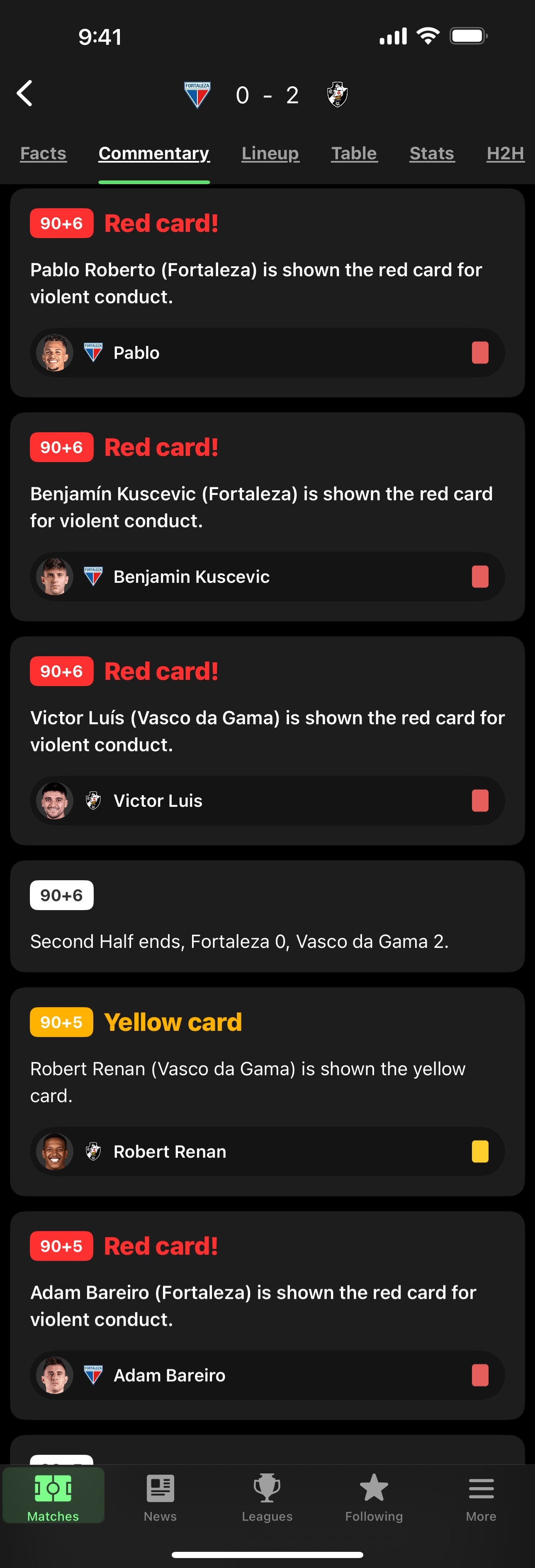Go back to the previous screen
The image size is (535, 1568).
click(24, 94)
